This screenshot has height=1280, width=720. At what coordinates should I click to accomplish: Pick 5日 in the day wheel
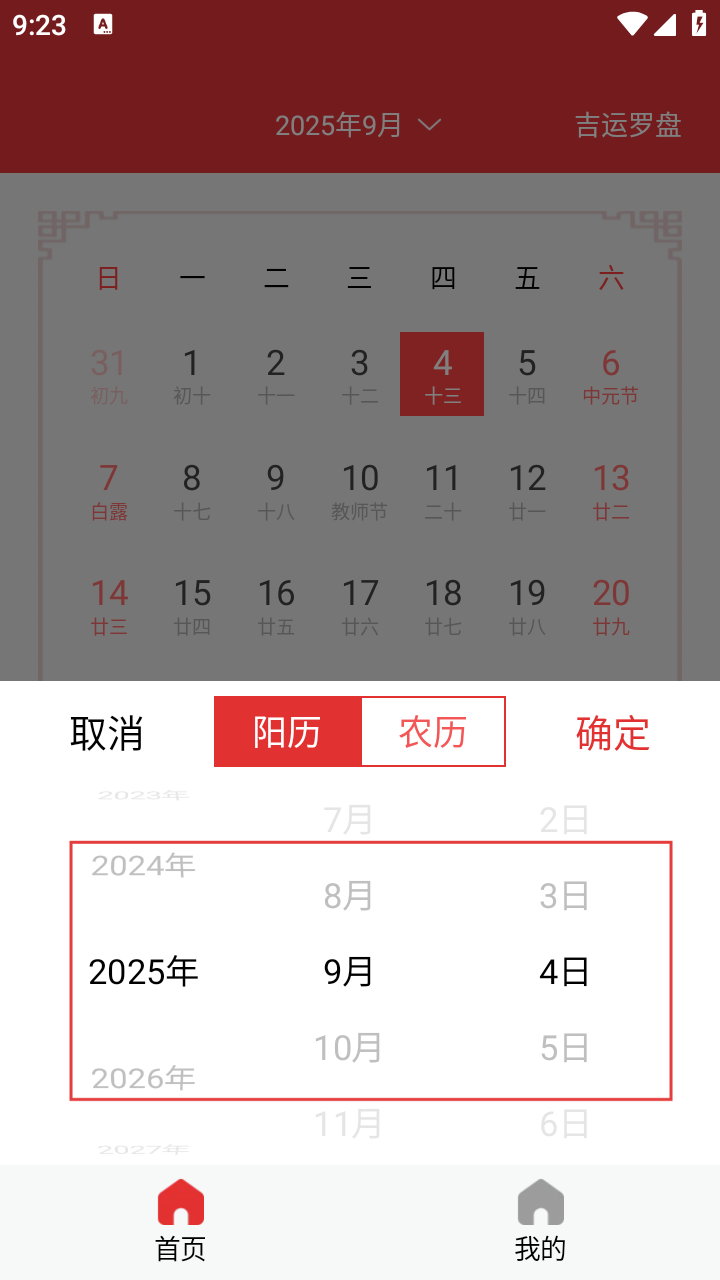[564, 1048]
